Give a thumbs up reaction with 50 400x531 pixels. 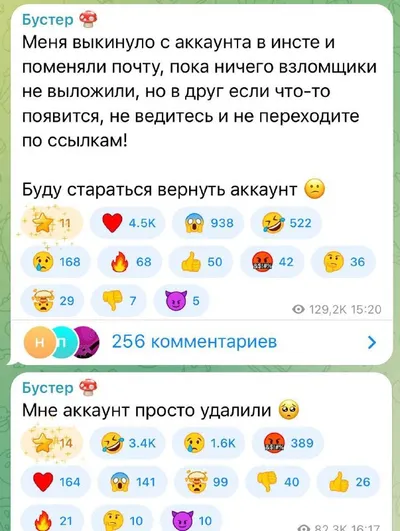click(x=201, y=262)
